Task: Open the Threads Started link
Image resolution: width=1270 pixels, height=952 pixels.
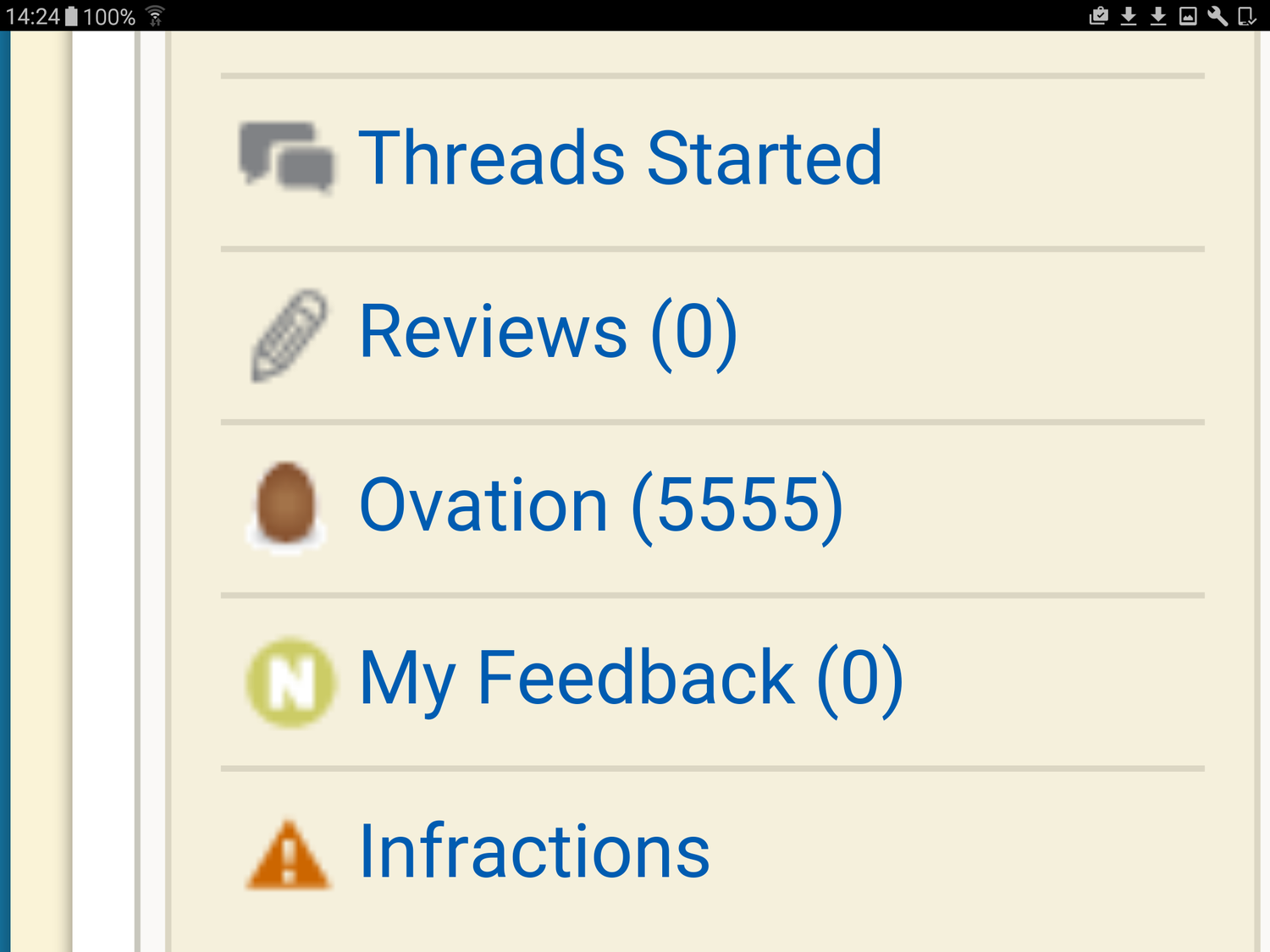Action: tap(620, 158)
